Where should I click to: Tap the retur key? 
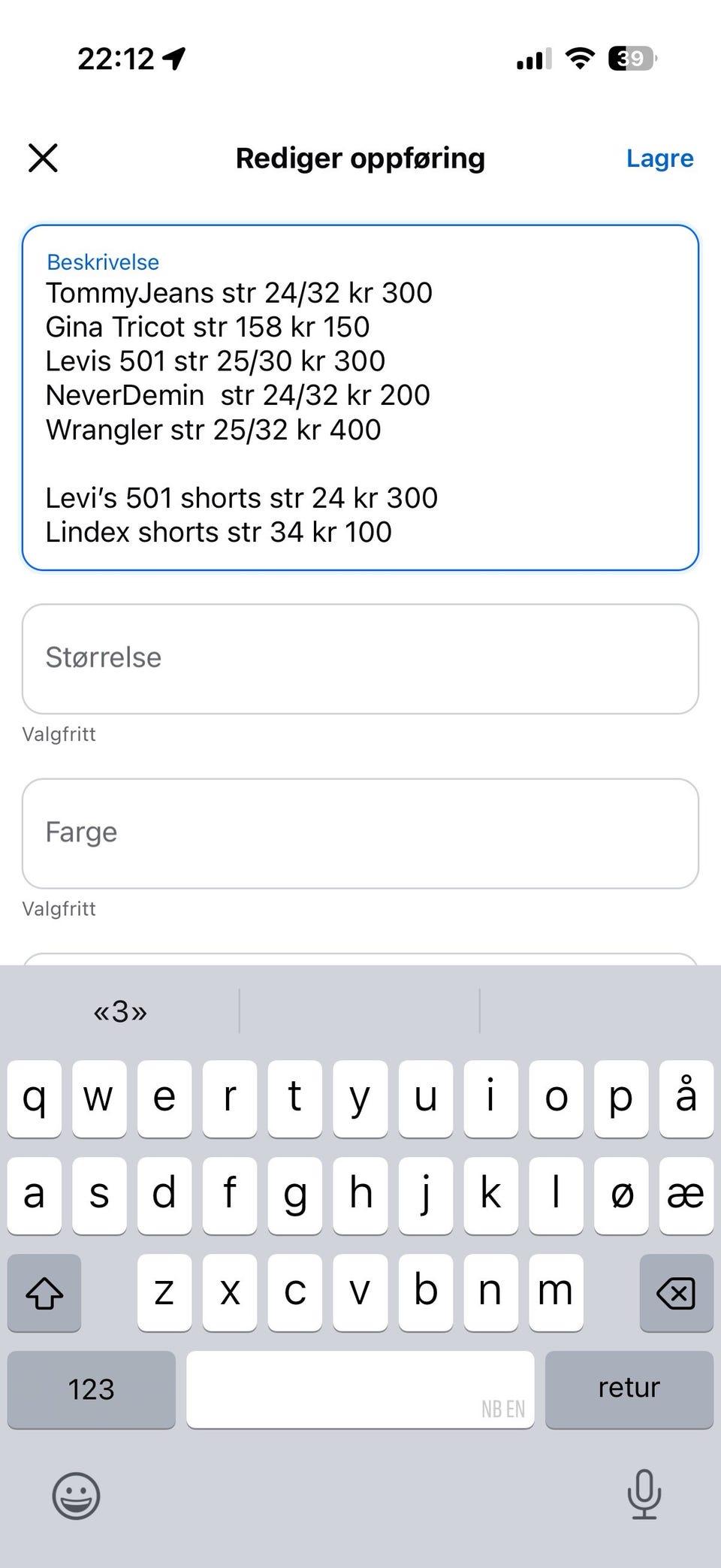[x=629, y=1389]
